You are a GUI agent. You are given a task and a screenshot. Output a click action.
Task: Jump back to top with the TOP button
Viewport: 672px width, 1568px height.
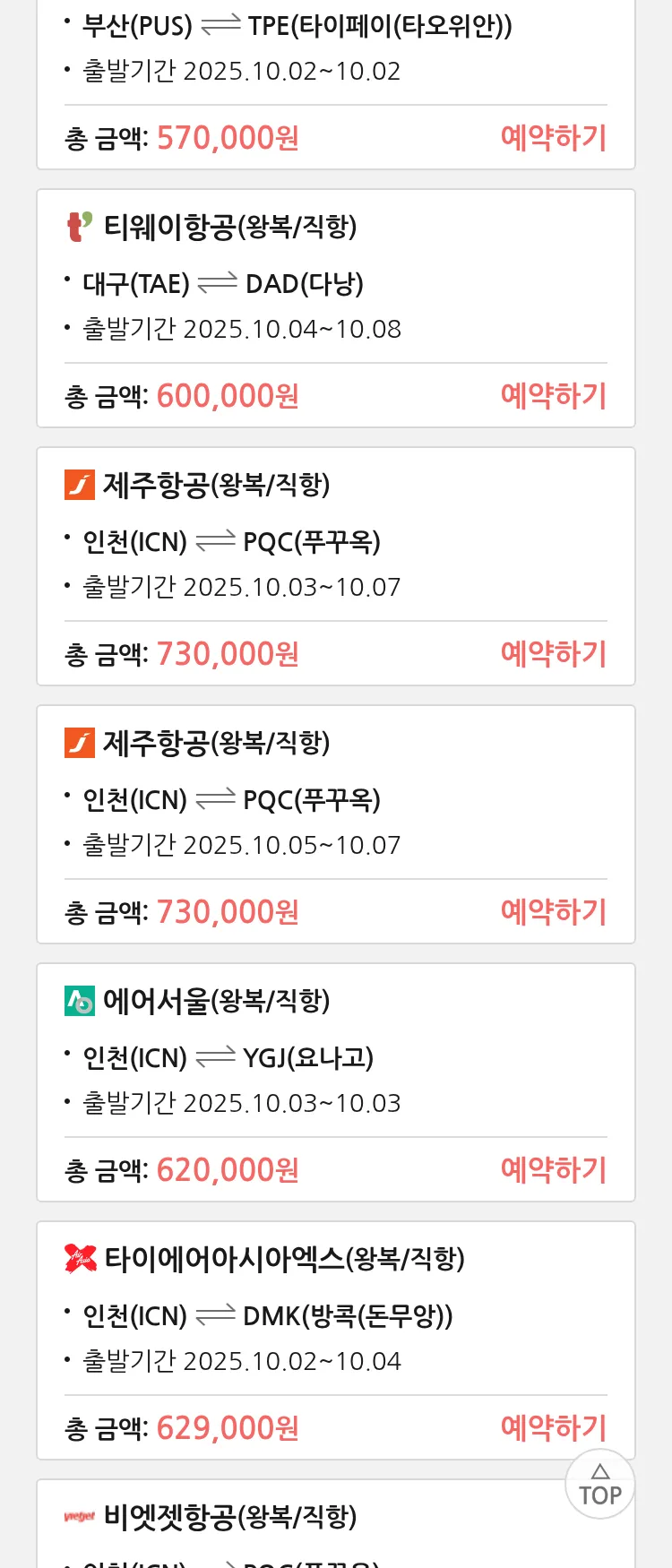pyautogui.click(x=599, y=1485)
